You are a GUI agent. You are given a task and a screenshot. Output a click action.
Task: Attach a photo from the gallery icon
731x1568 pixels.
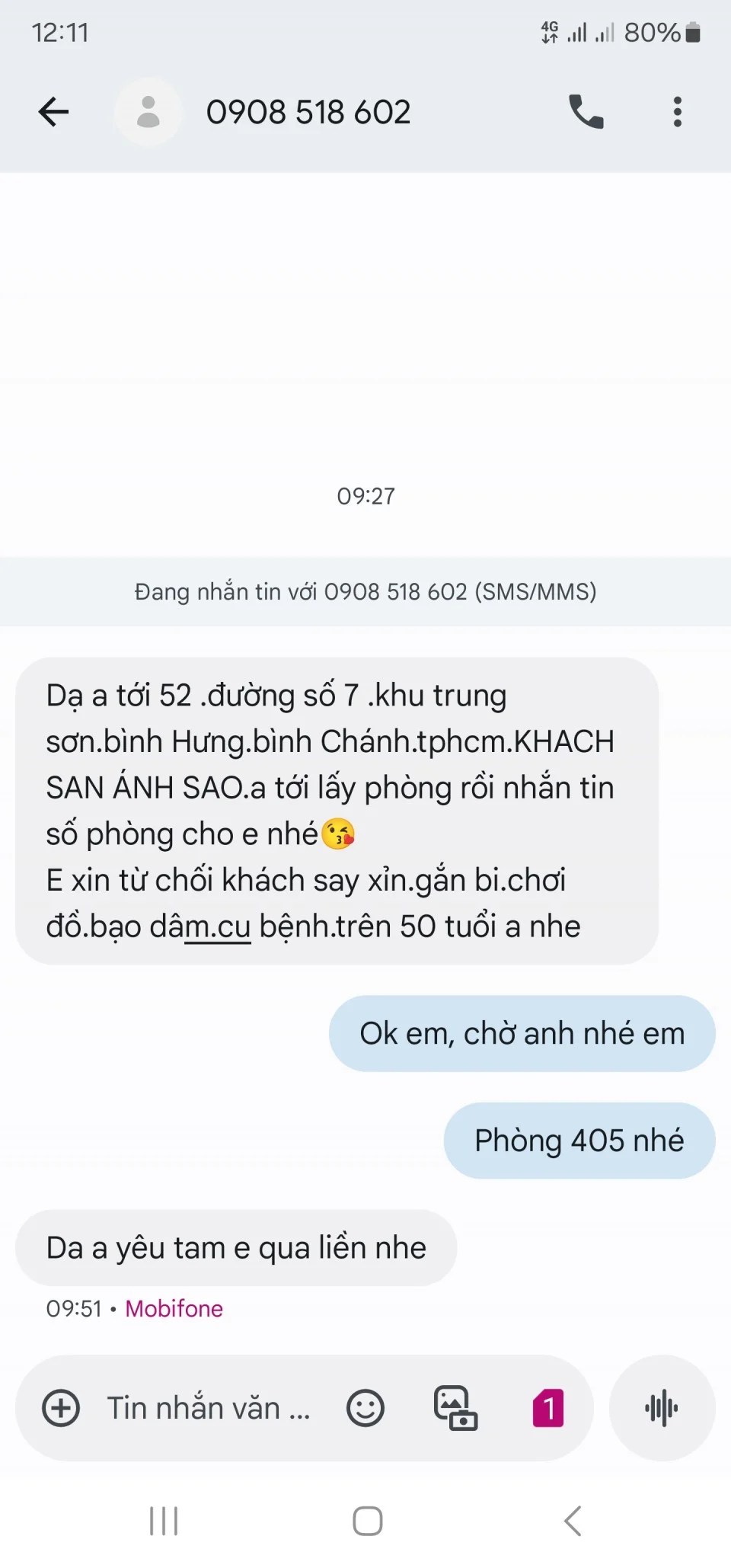point(455,1408)
